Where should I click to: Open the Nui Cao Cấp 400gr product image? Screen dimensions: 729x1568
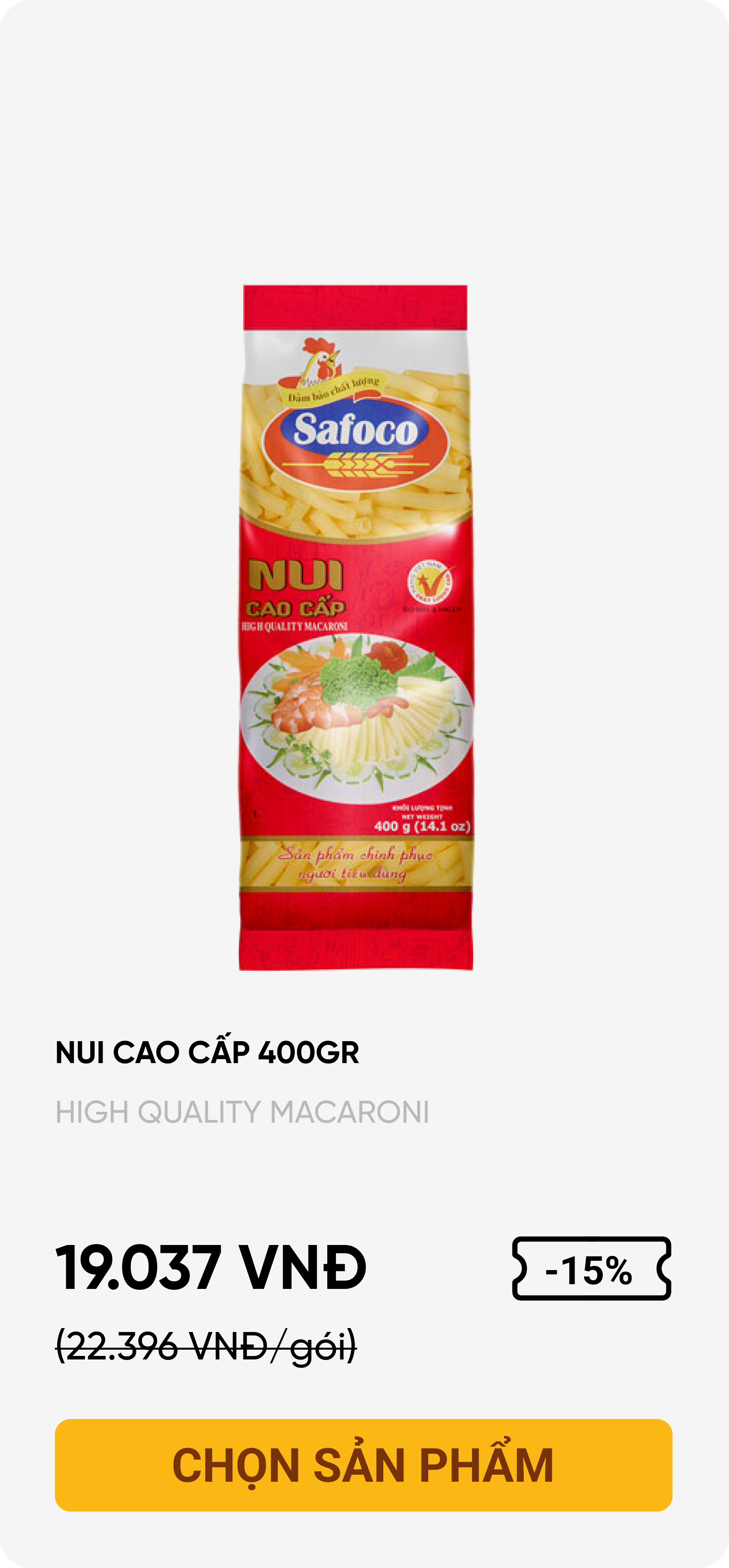pyautogui.click(x=356, y=627)
